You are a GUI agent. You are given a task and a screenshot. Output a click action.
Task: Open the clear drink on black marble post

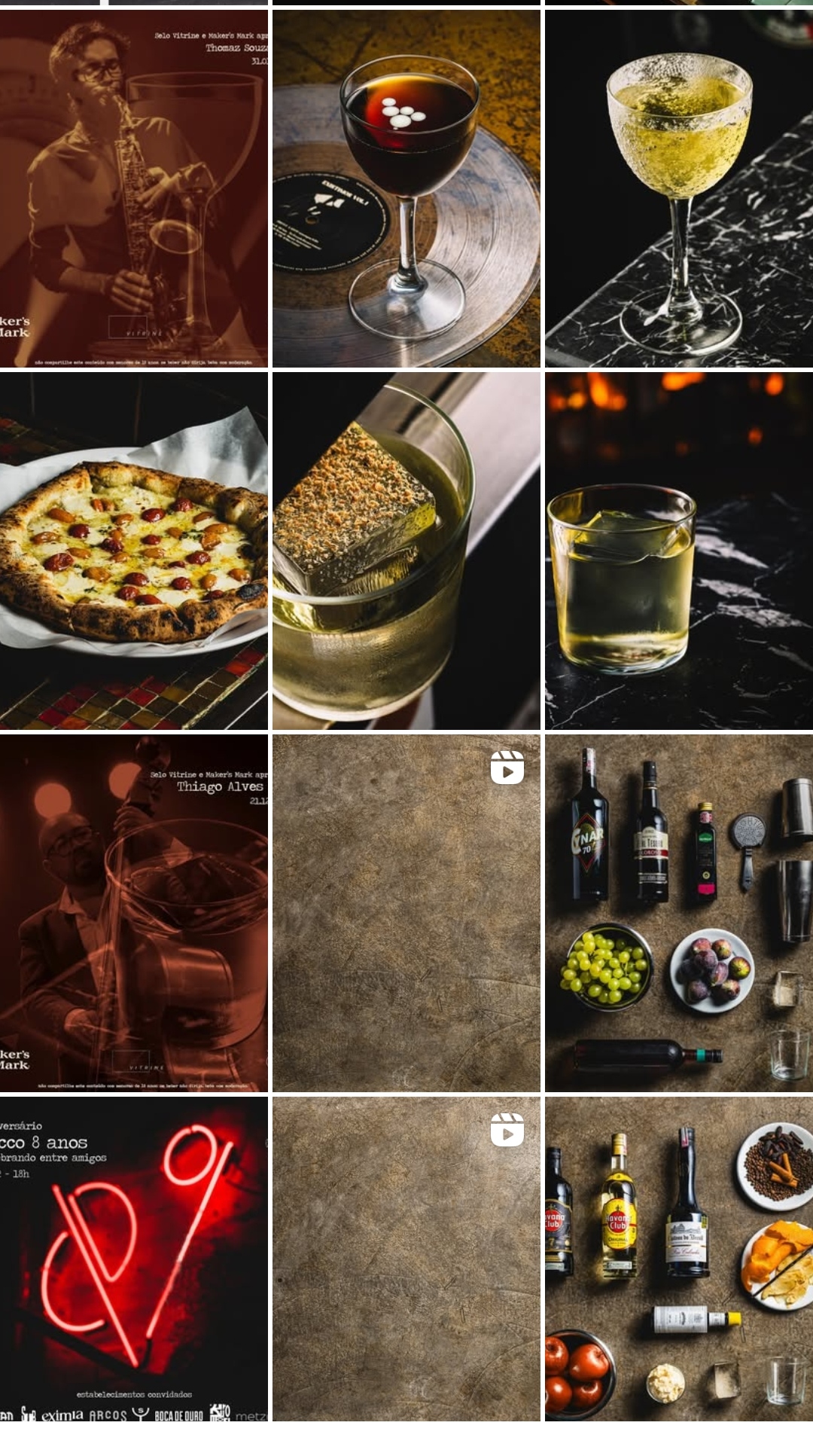tap(678, 551)
